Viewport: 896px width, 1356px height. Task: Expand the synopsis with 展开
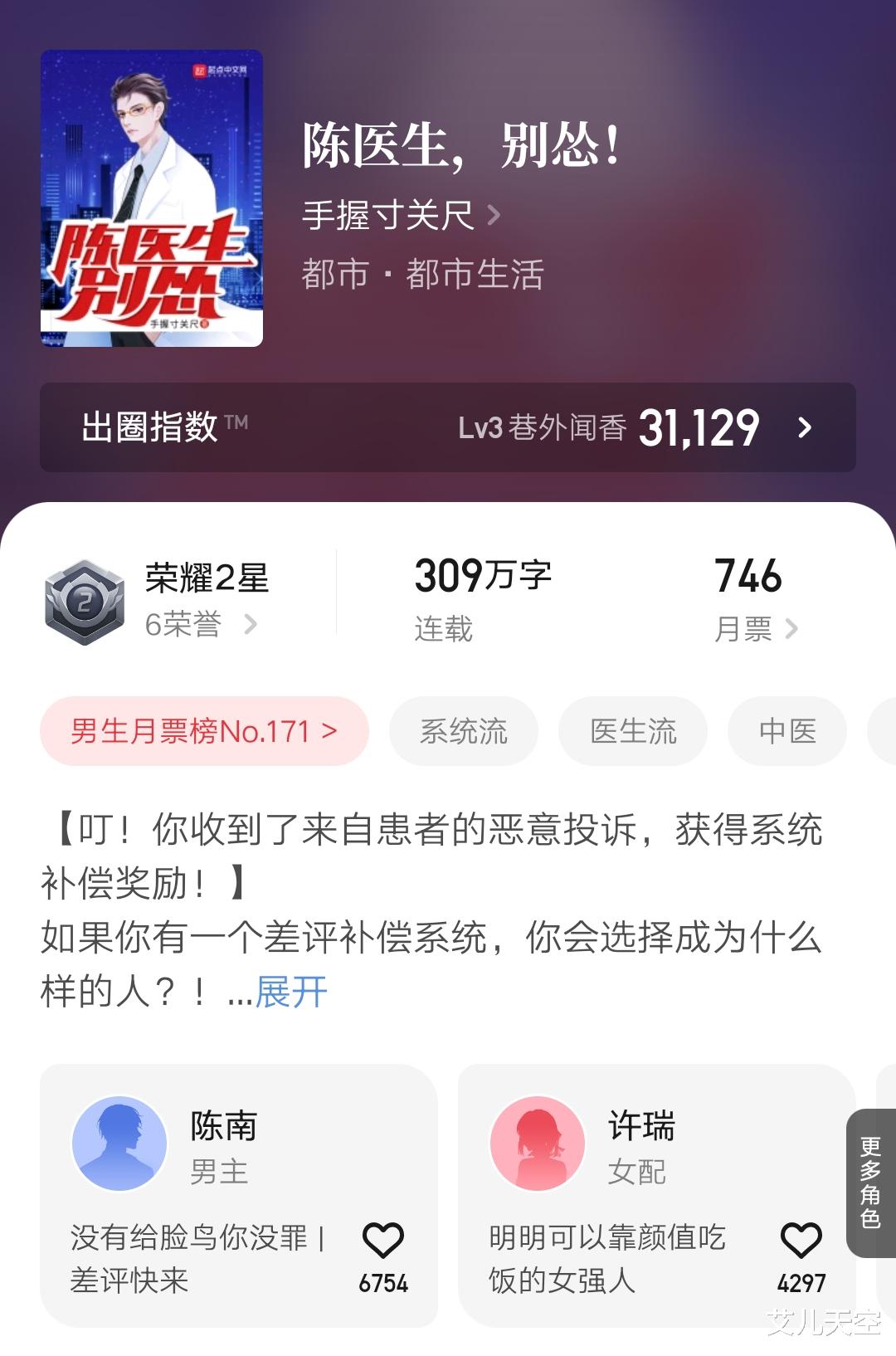point(291,992)
